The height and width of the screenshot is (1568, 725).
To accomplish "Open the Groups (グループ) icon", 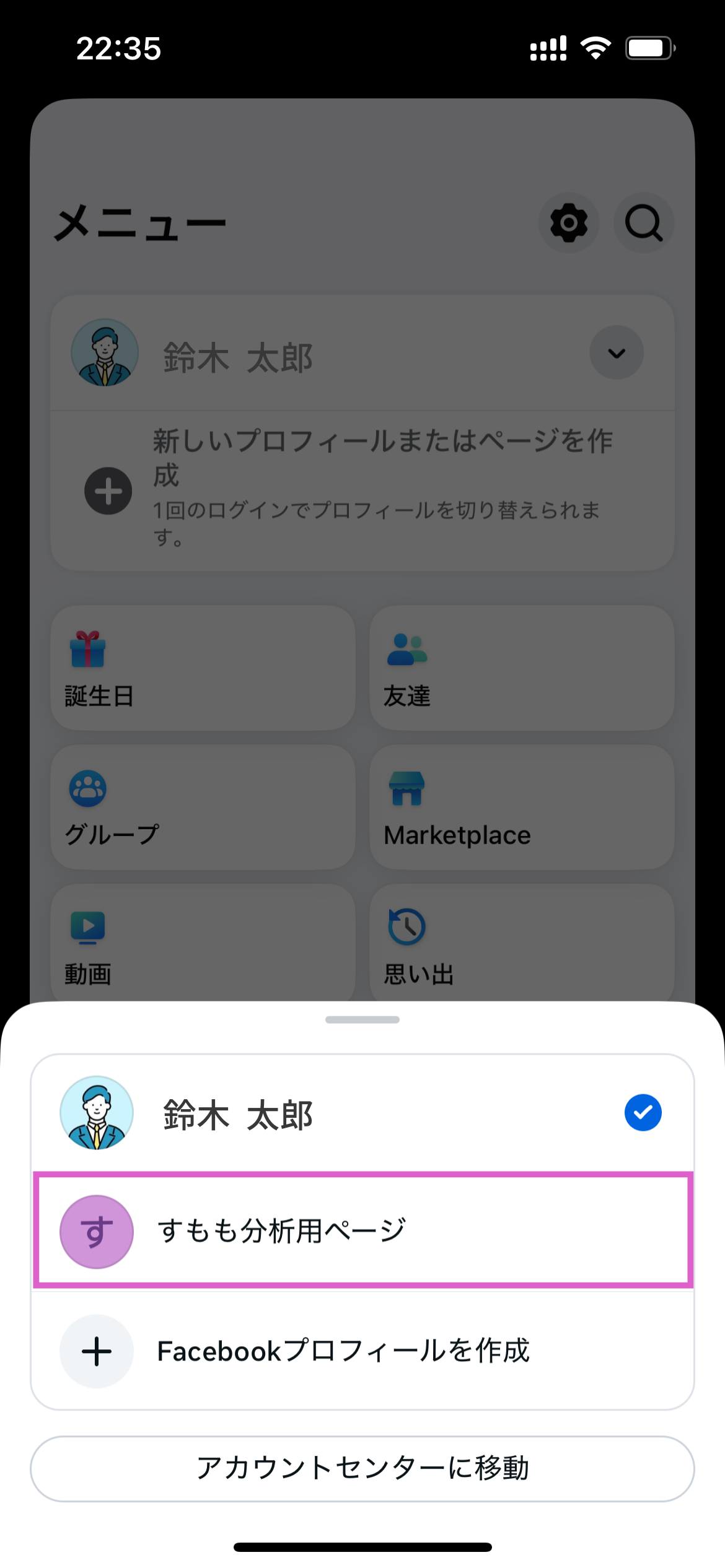I will (x=89, y=789).
